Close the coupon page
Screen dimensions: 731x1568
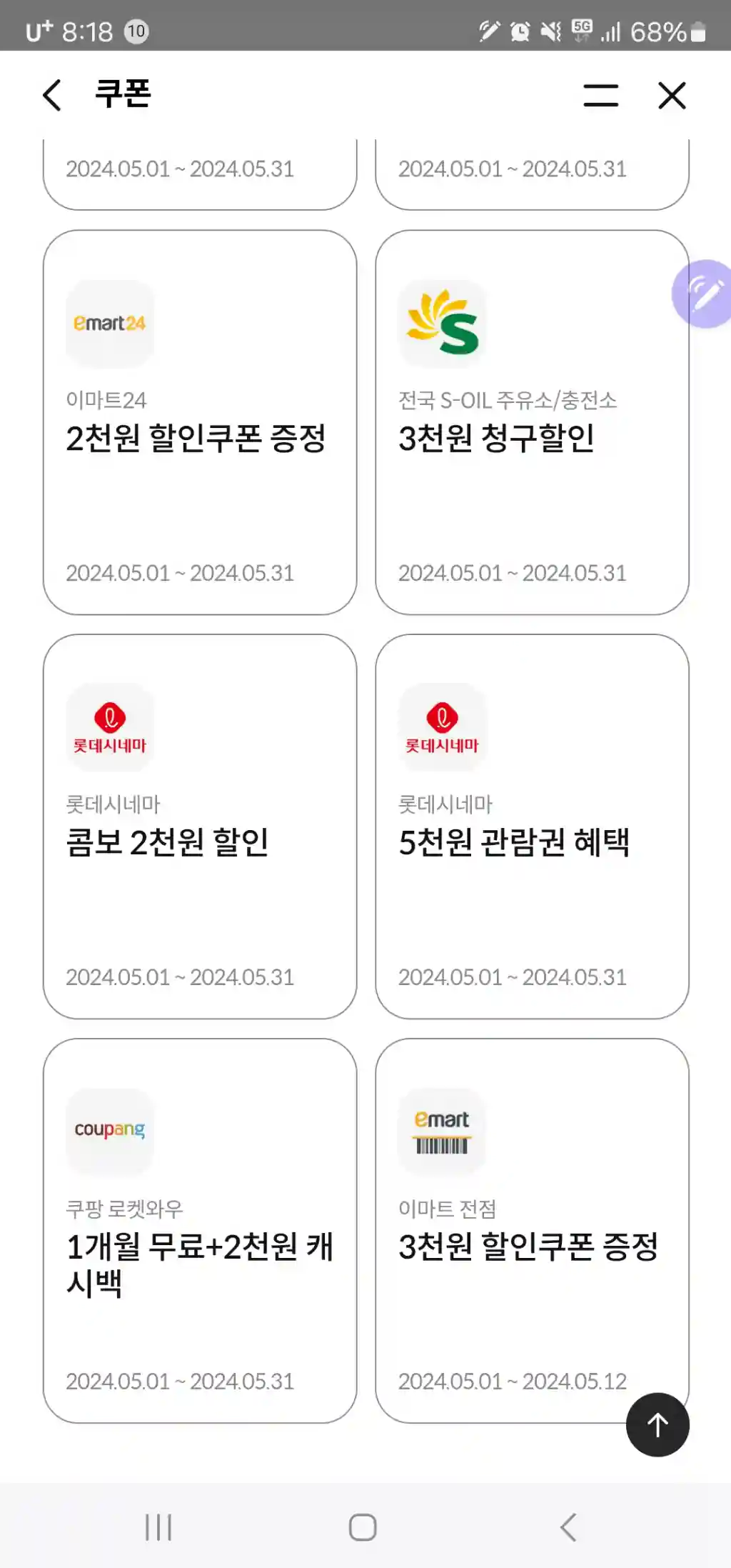pos(671,95)
